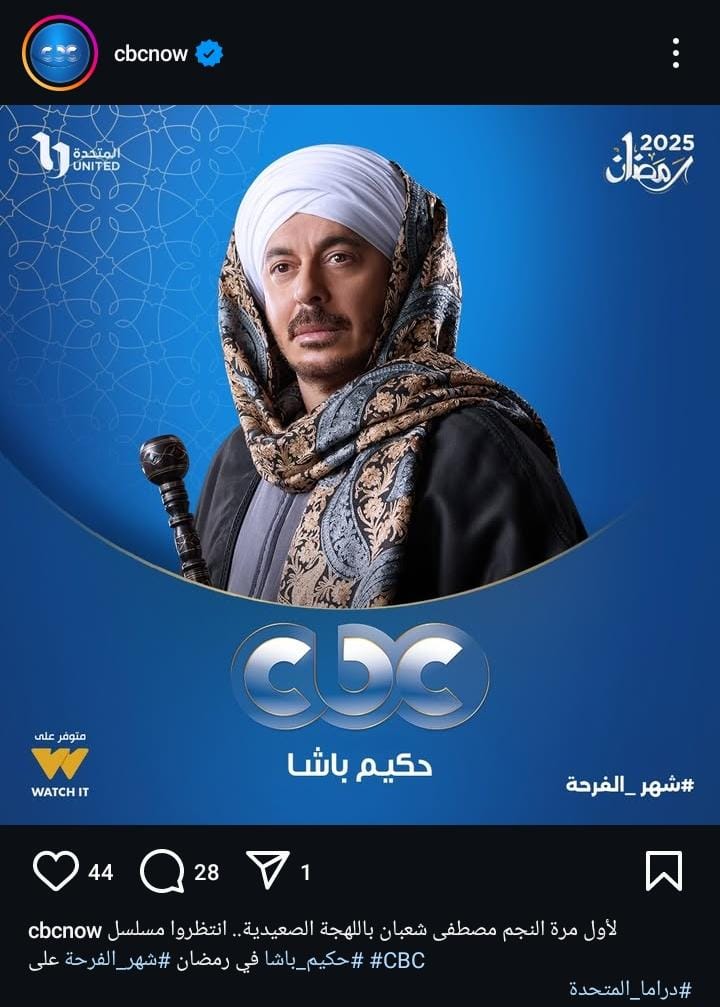This screenshot has width=720, height=1007.
Task: Open cbcnow profile picture story
Action: pyautogui.click(x=60, y=53)
